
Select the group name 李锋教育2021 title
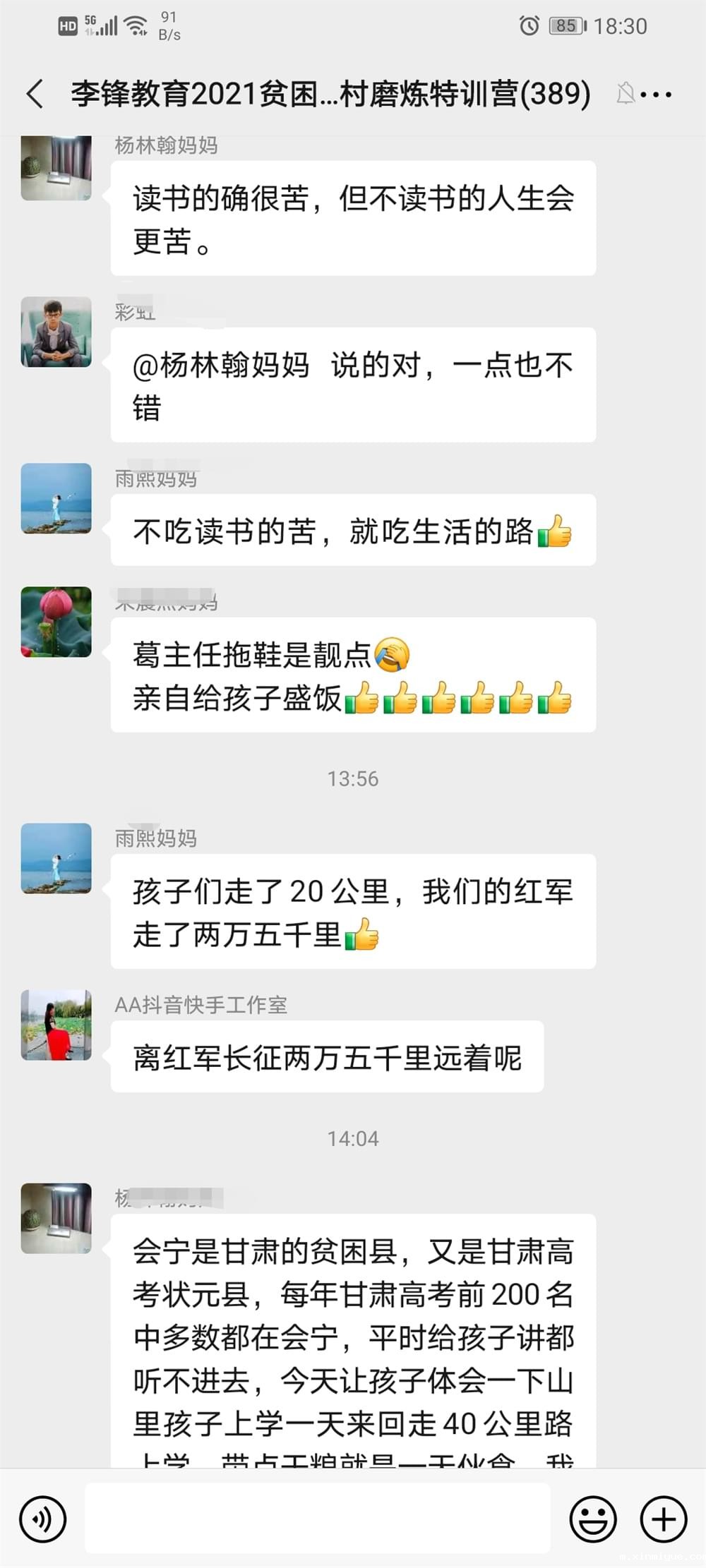click(330, 94)
